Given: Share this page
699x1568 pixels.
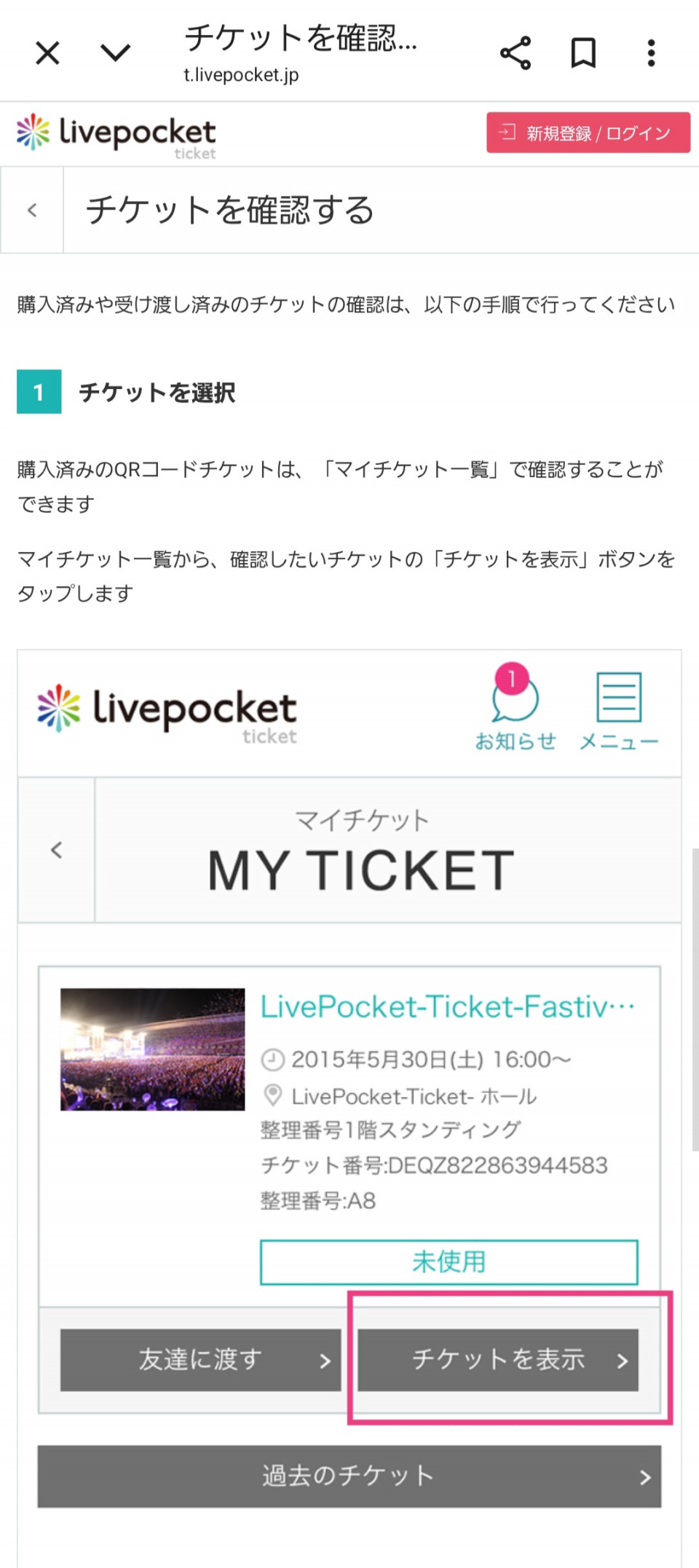Looking at the screenshot, I should click(516, 53).
